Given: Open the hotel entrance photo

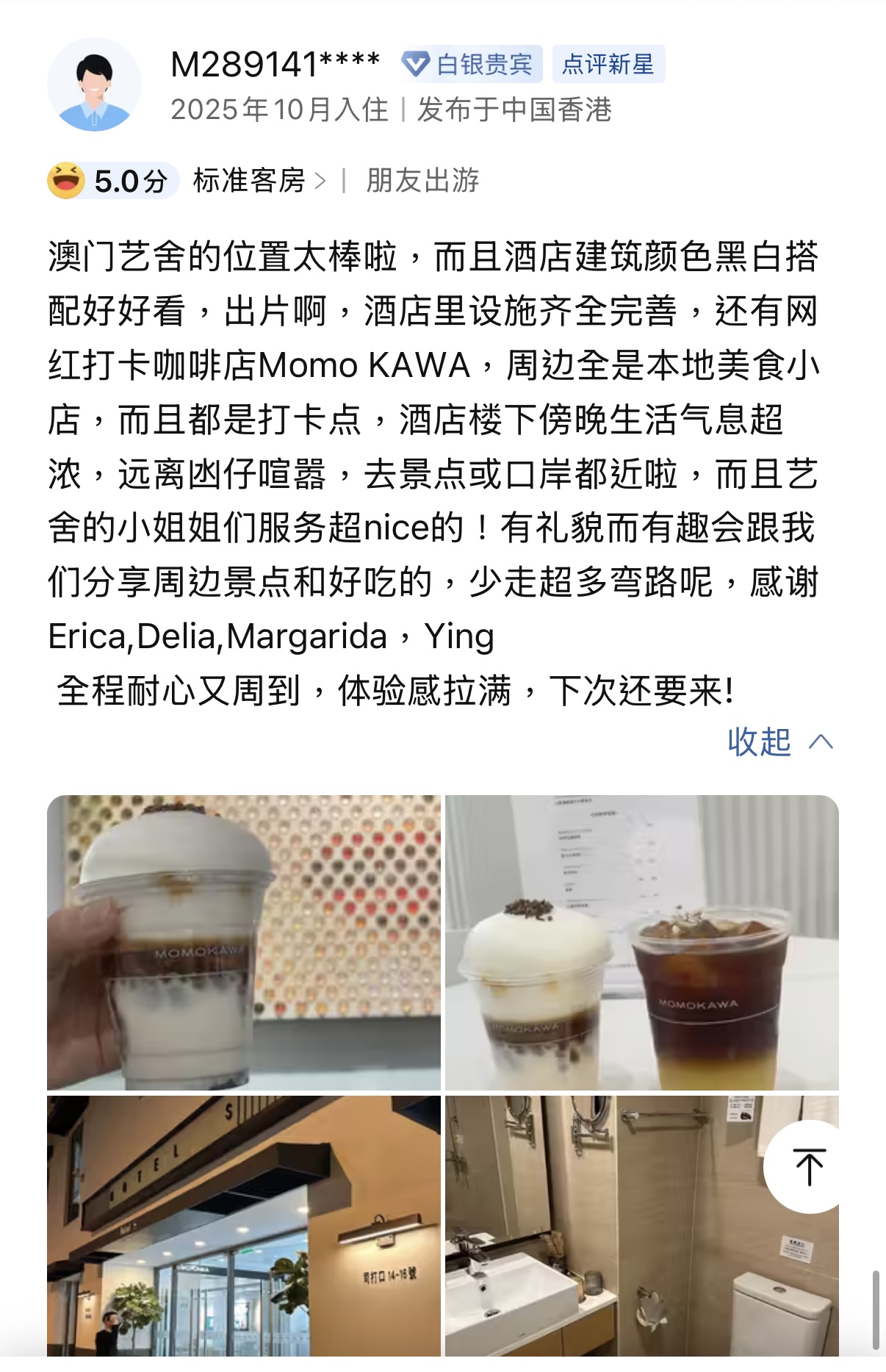Looking at the screenshot, I should [244, 1225].
